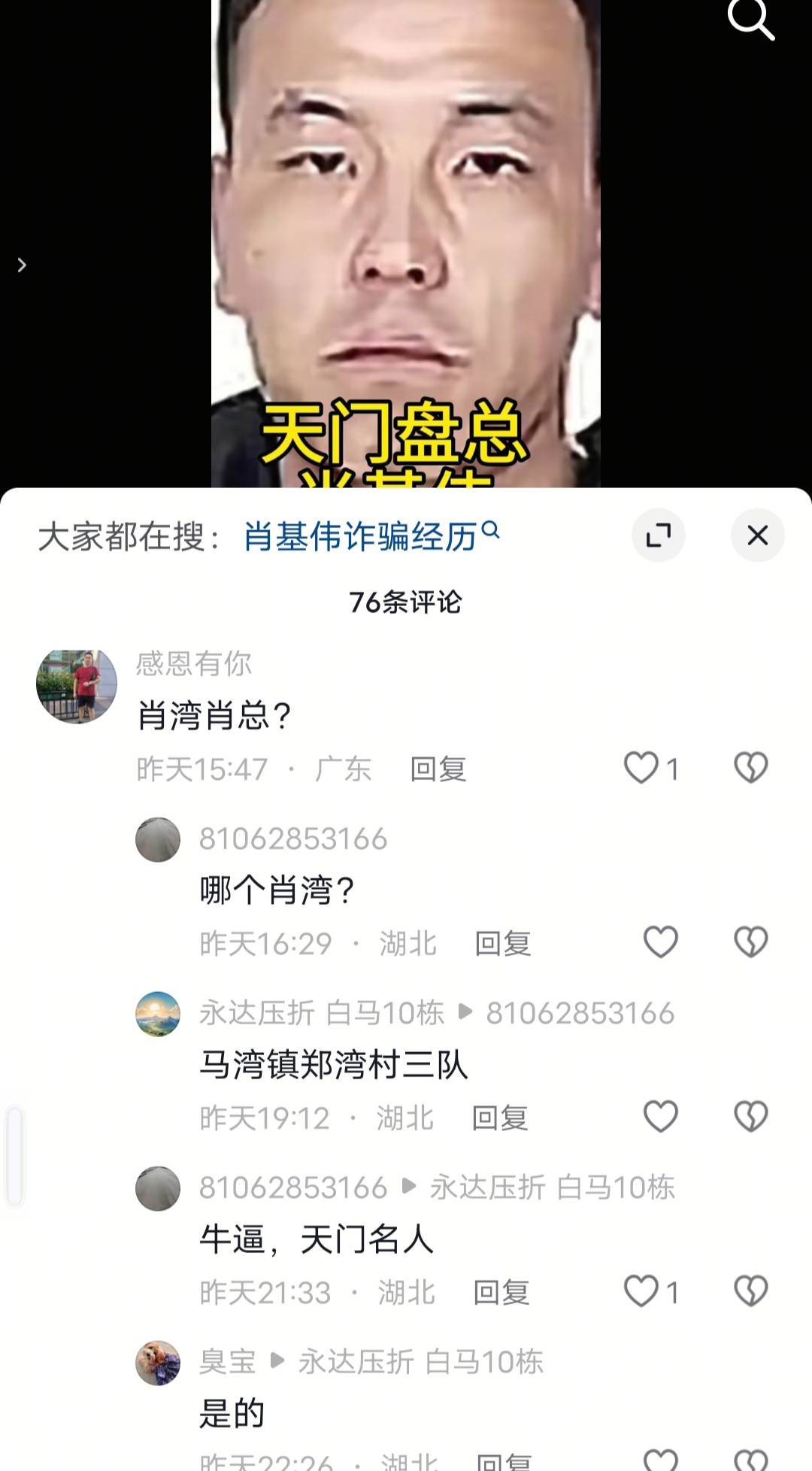Close the comments panel
Viewport: 812px width, 1471px height.
coord(757,535)
